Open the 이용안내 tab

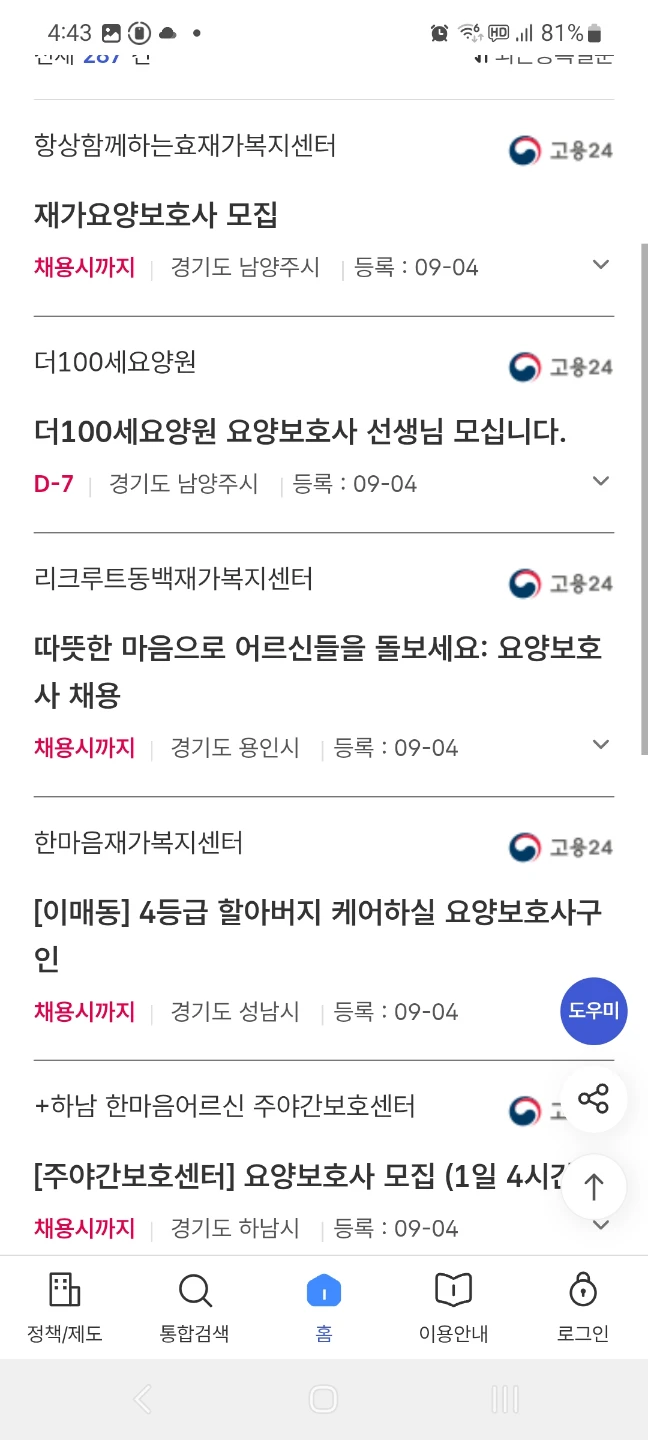tap(453, 1308)
